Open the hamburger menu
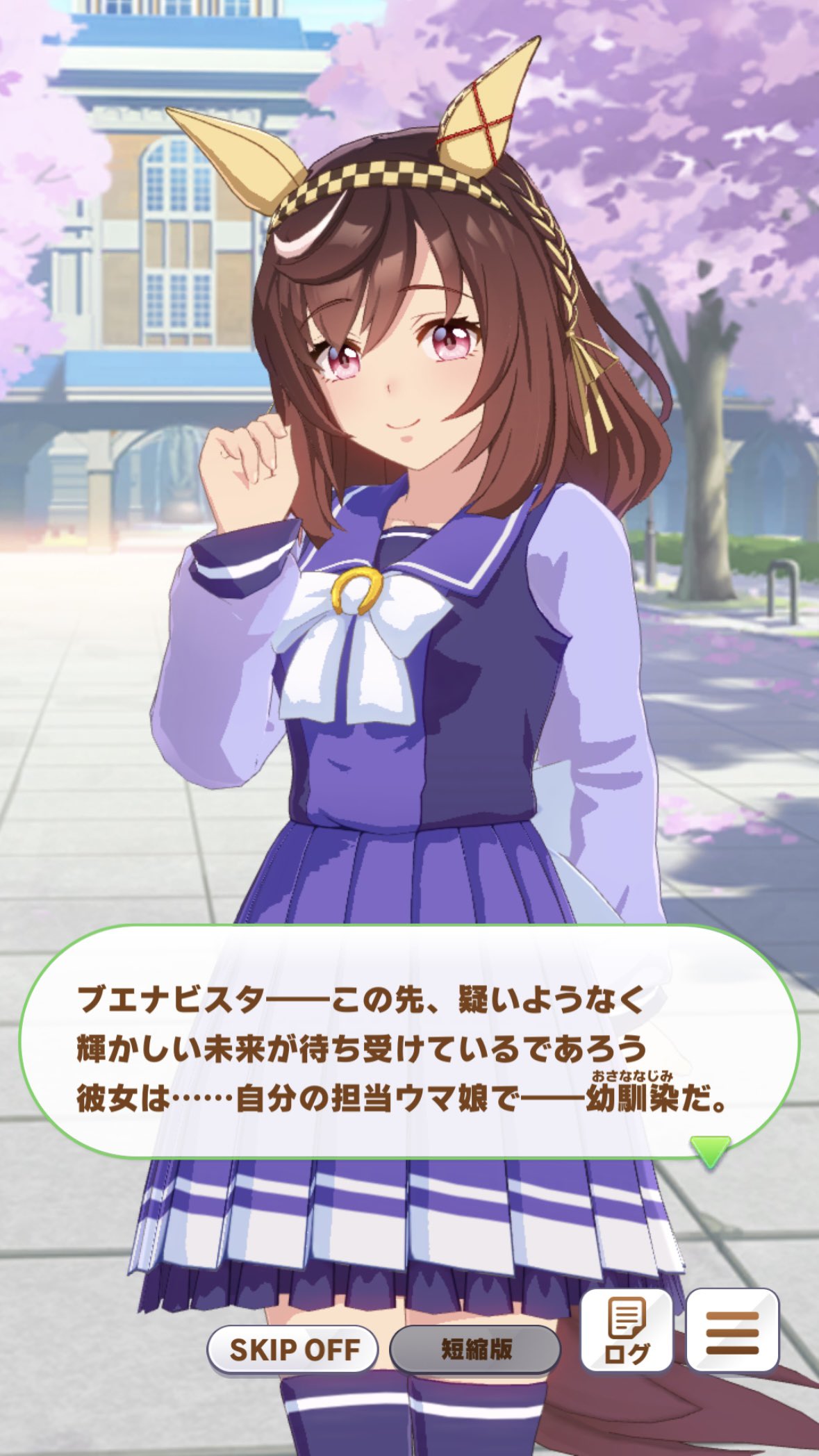819x1456 pixels. [x=732, y=1330]
